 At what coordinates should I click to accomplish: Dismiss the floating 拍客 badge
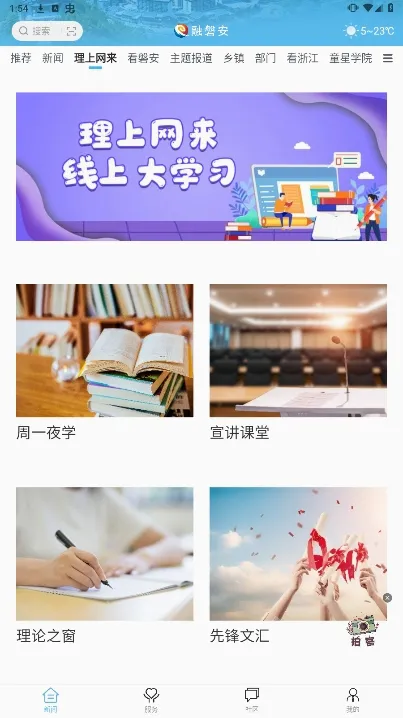(x=387, y=598)
